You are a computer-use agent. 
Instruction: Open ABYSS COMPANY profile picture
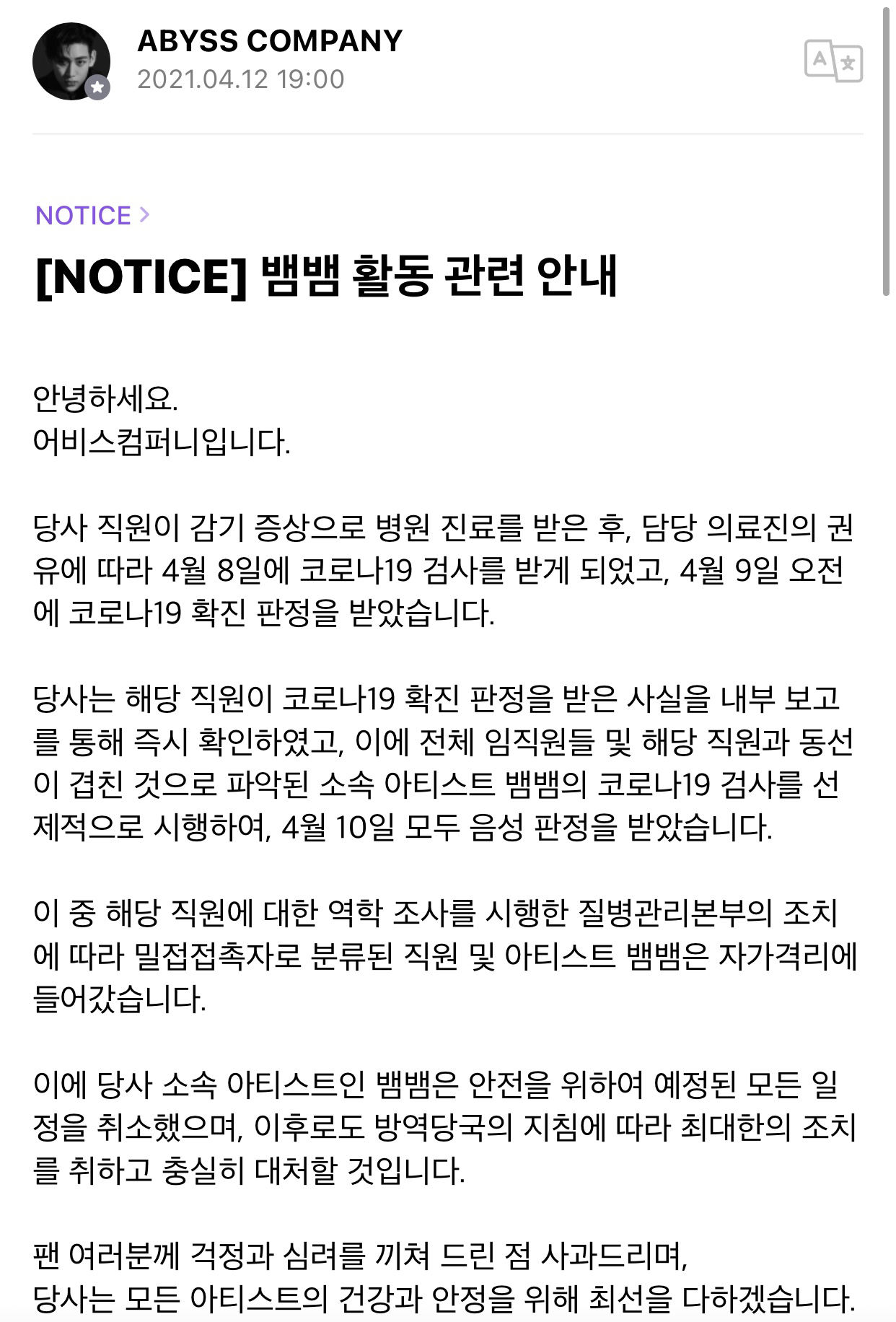pyautogui.click(x=71, y=61)
